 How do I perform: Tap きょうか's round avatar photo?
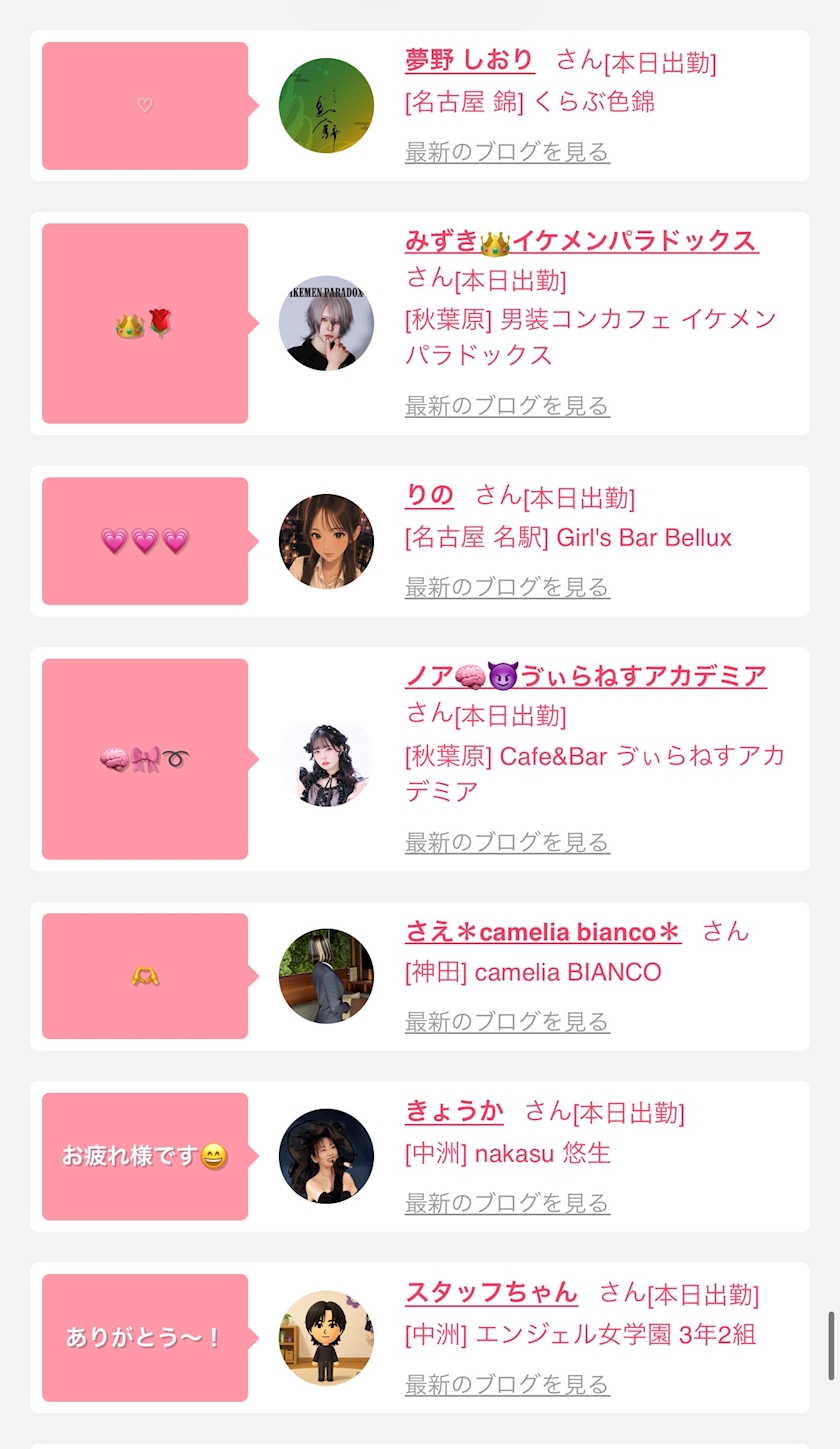click(x=326, y=1156)
